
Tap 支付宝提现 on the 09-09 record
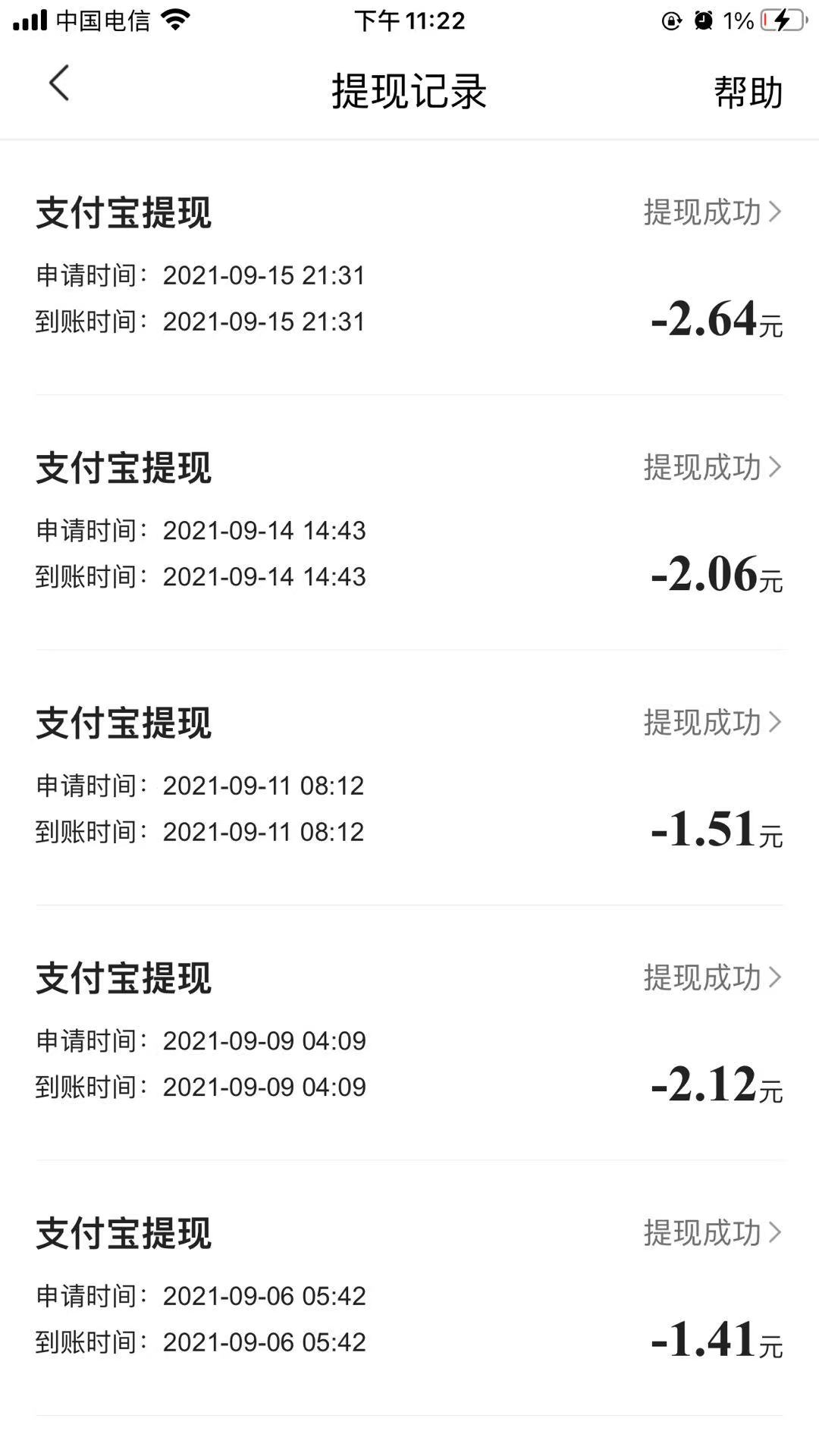point(124,978)
